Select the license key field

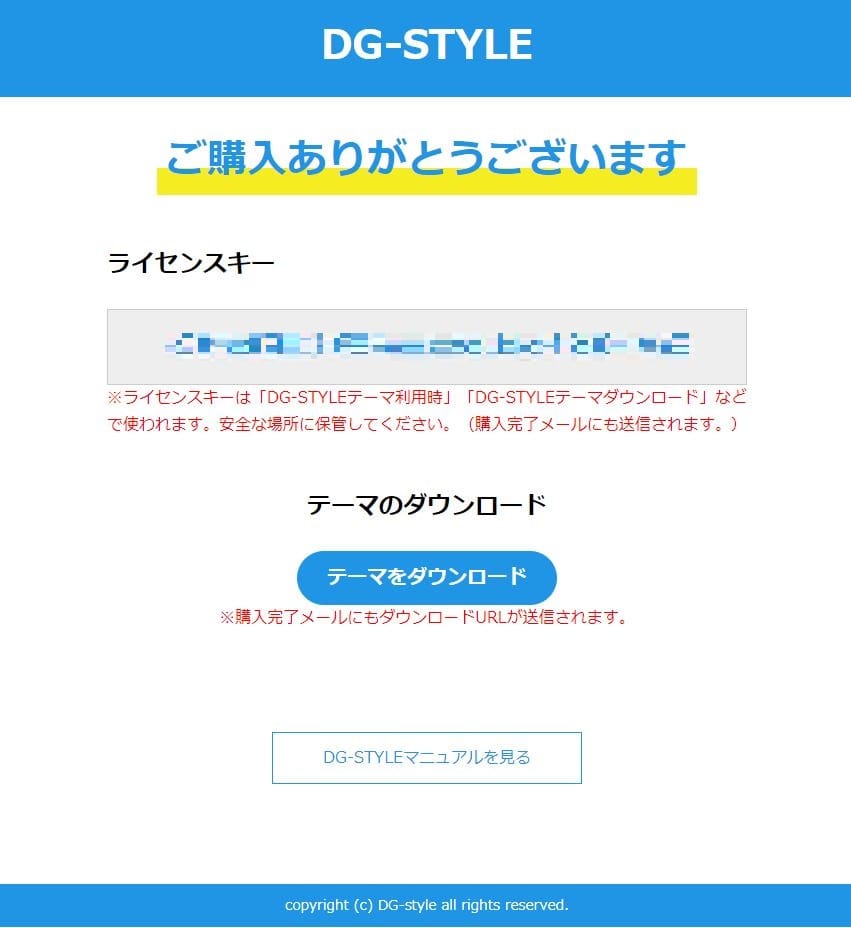pos(426,346)
